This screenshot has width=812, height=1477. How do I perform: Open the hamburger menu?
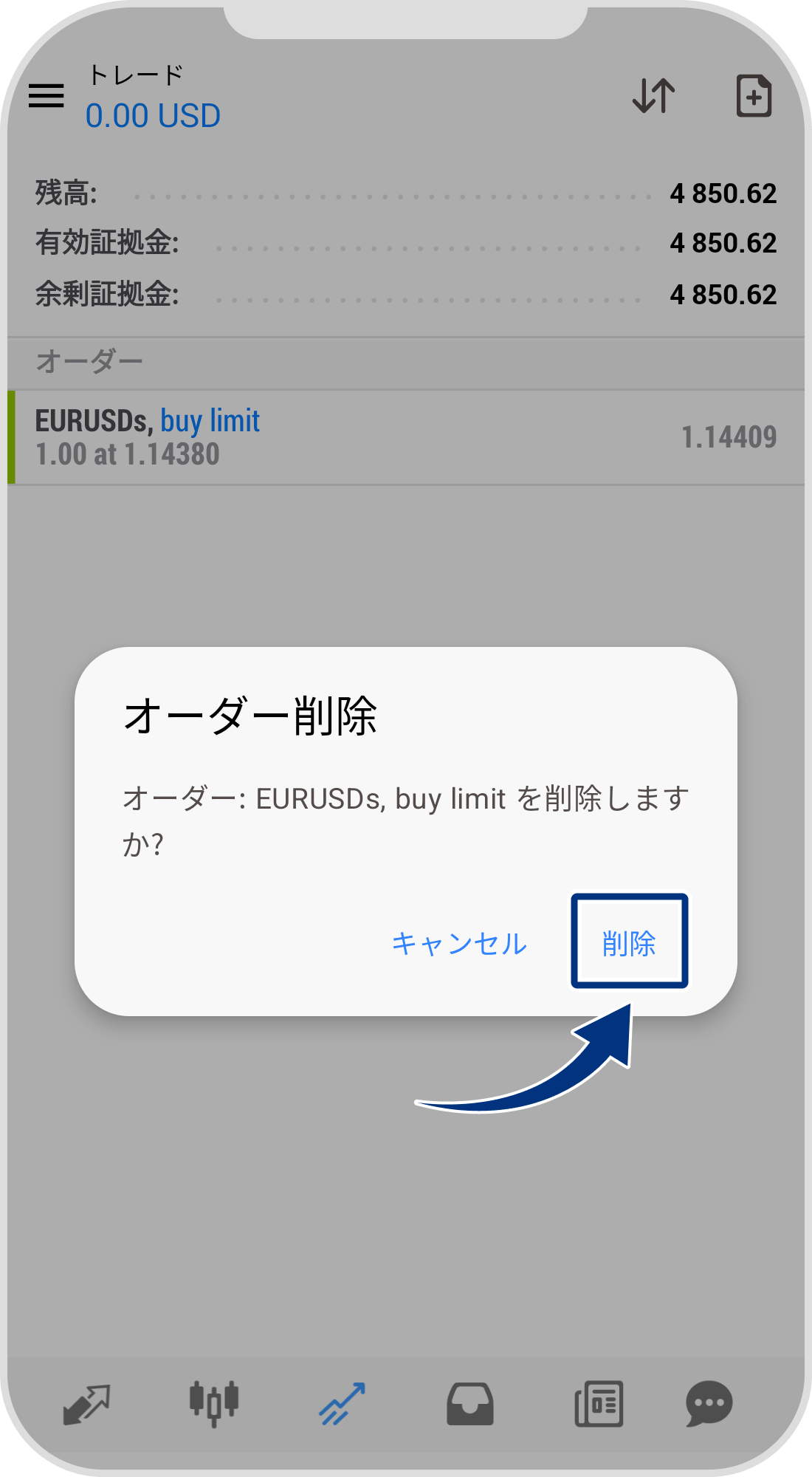coord(47,96)
